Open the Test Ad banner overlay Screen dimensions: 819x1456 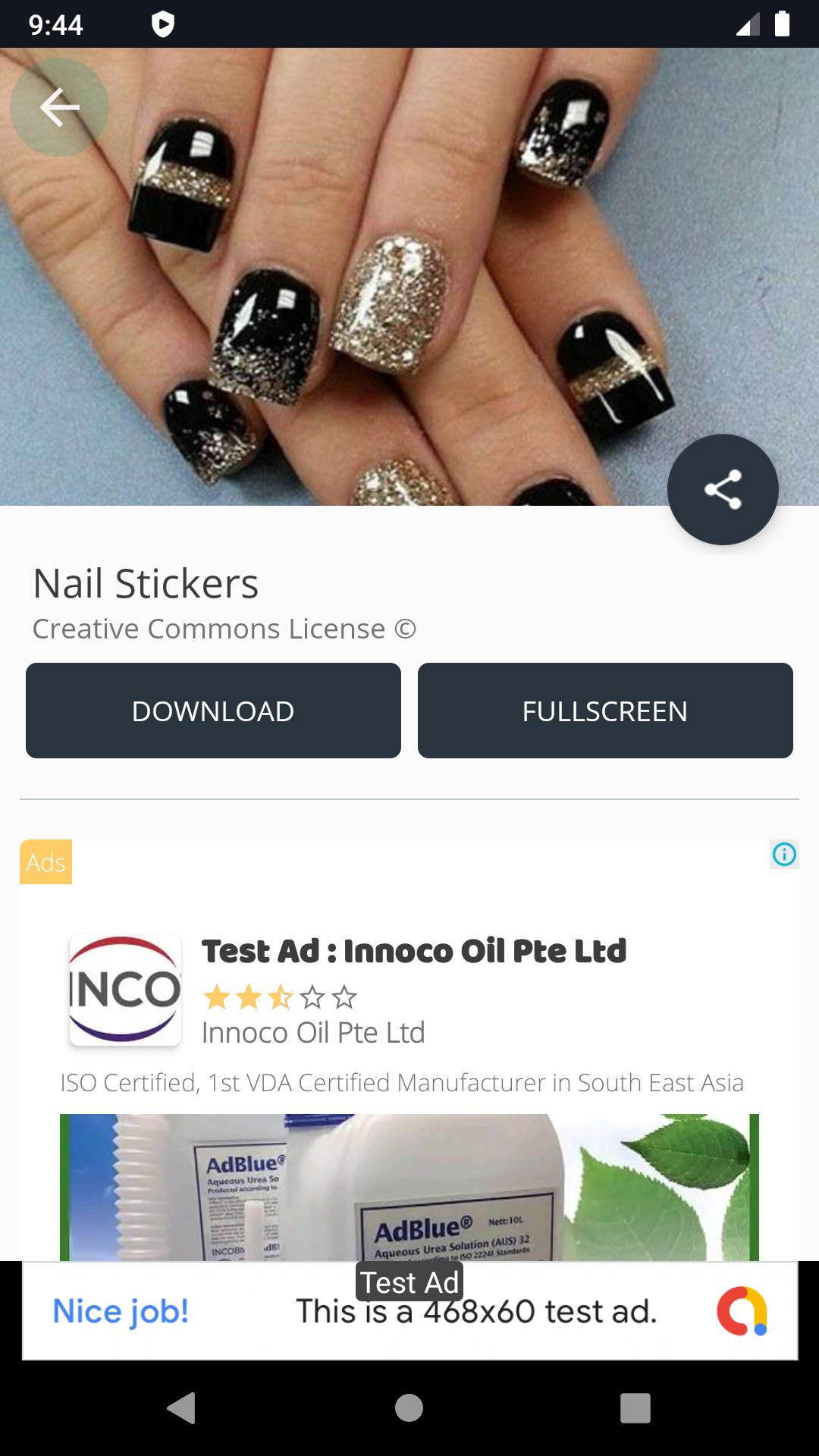(x=409, y=1282)
